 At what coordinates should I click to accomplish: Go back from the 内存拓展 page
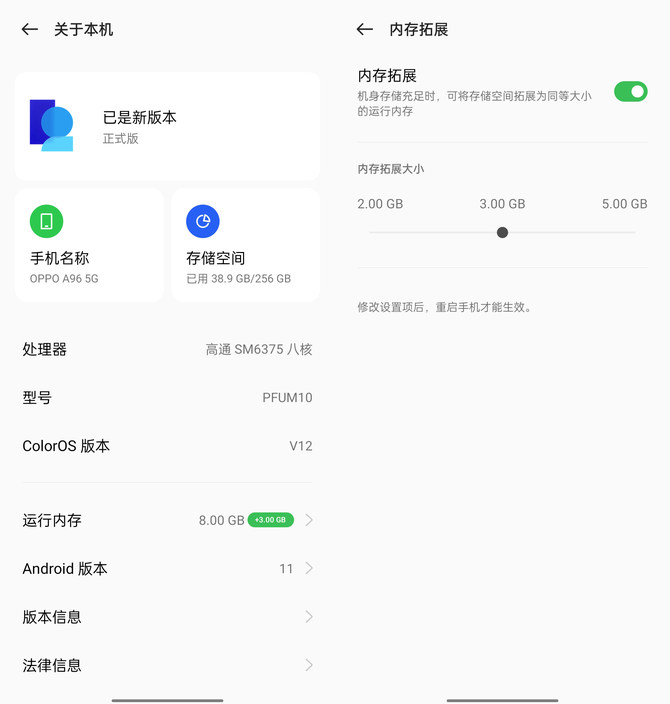[x=364, y=30]
